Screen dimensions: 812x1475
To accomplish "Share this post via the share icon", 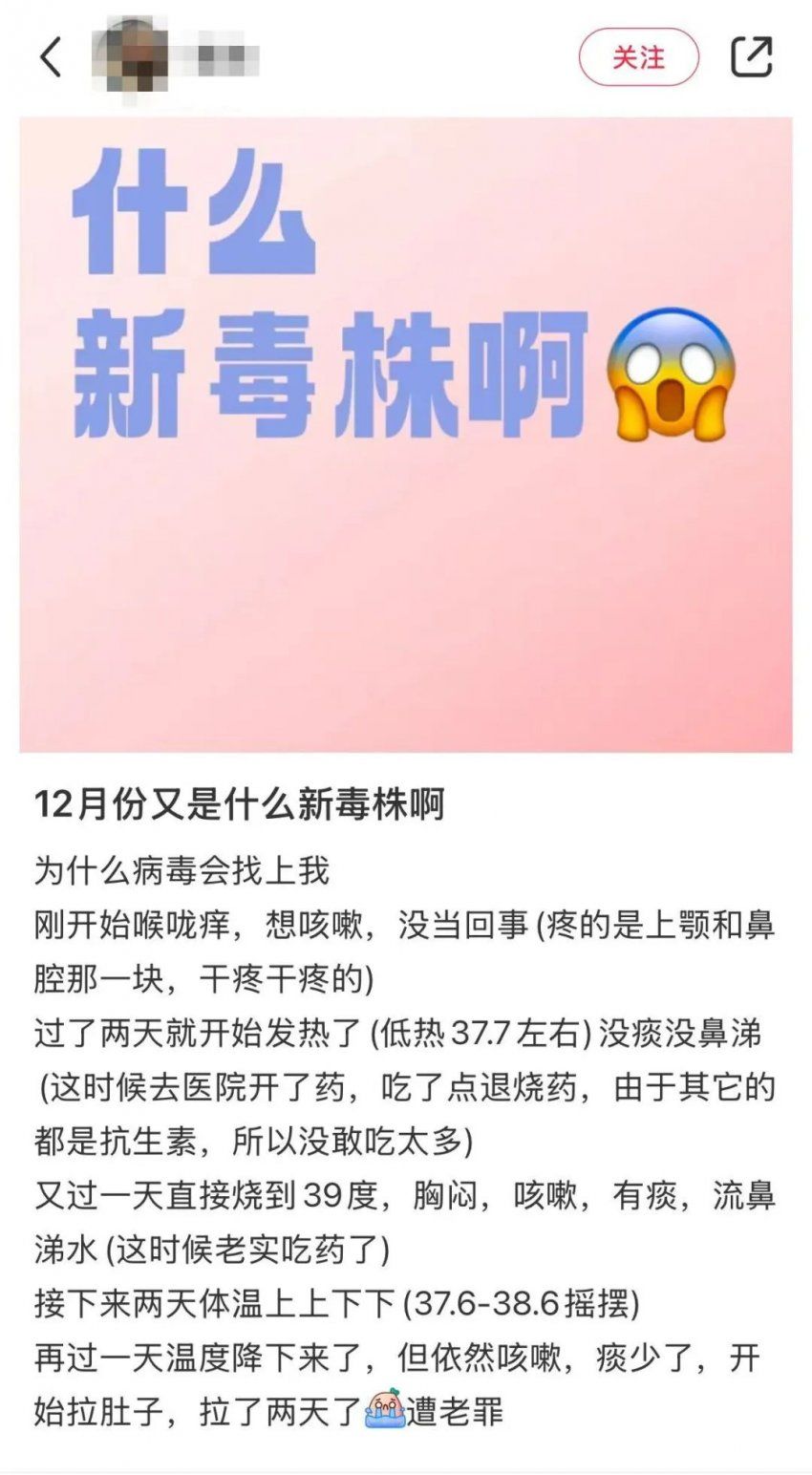I will click(751, 57).
